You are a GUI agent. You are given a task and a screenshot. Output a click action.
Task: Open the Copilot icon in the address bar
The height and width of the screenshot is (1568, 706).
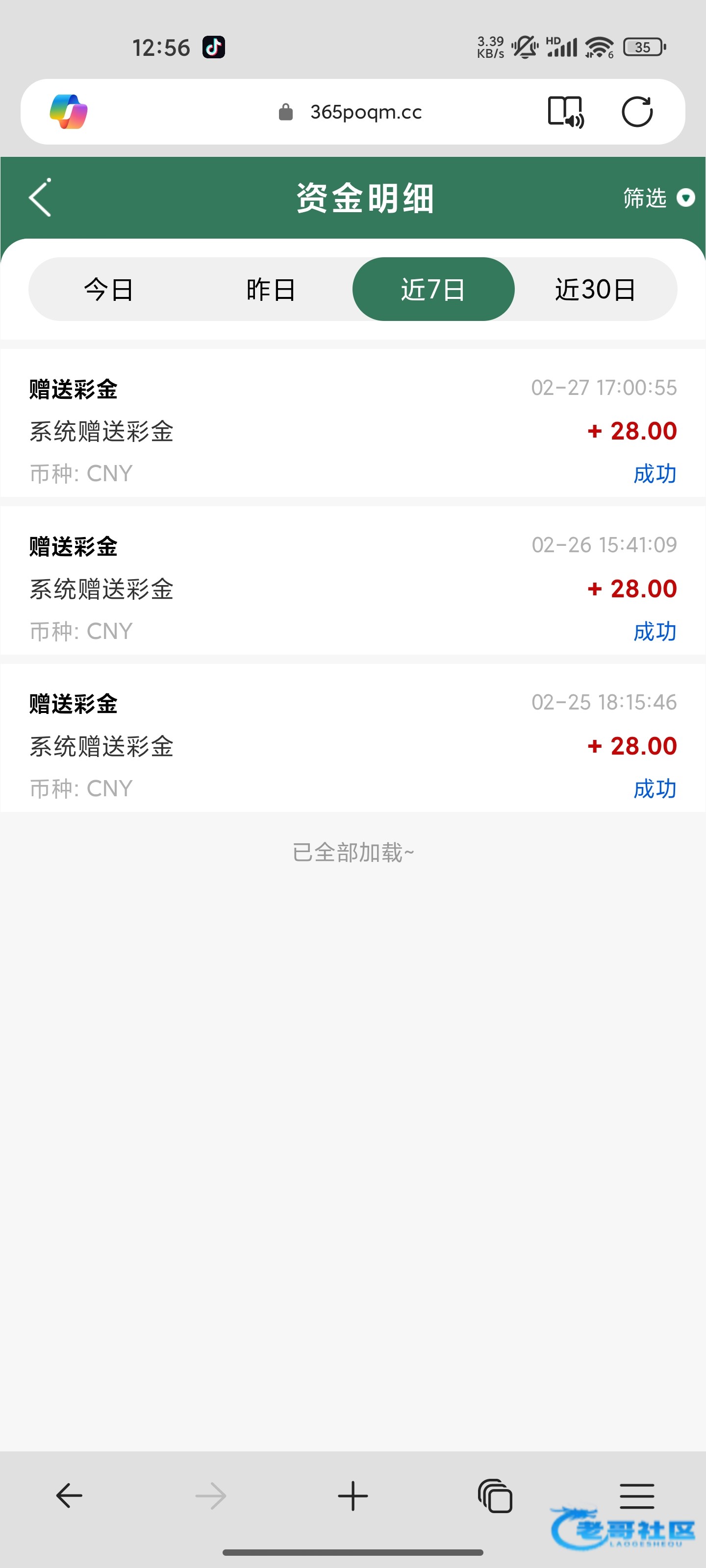pyautogui.click(x=68, y=112)
